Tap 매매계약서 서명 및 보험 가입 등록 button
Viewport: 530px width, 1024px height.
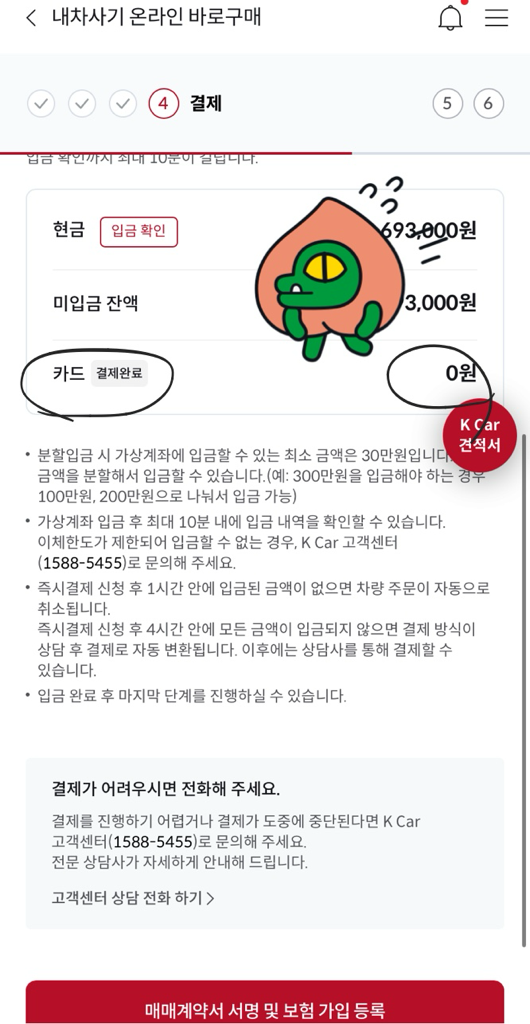pos(265,1002)
